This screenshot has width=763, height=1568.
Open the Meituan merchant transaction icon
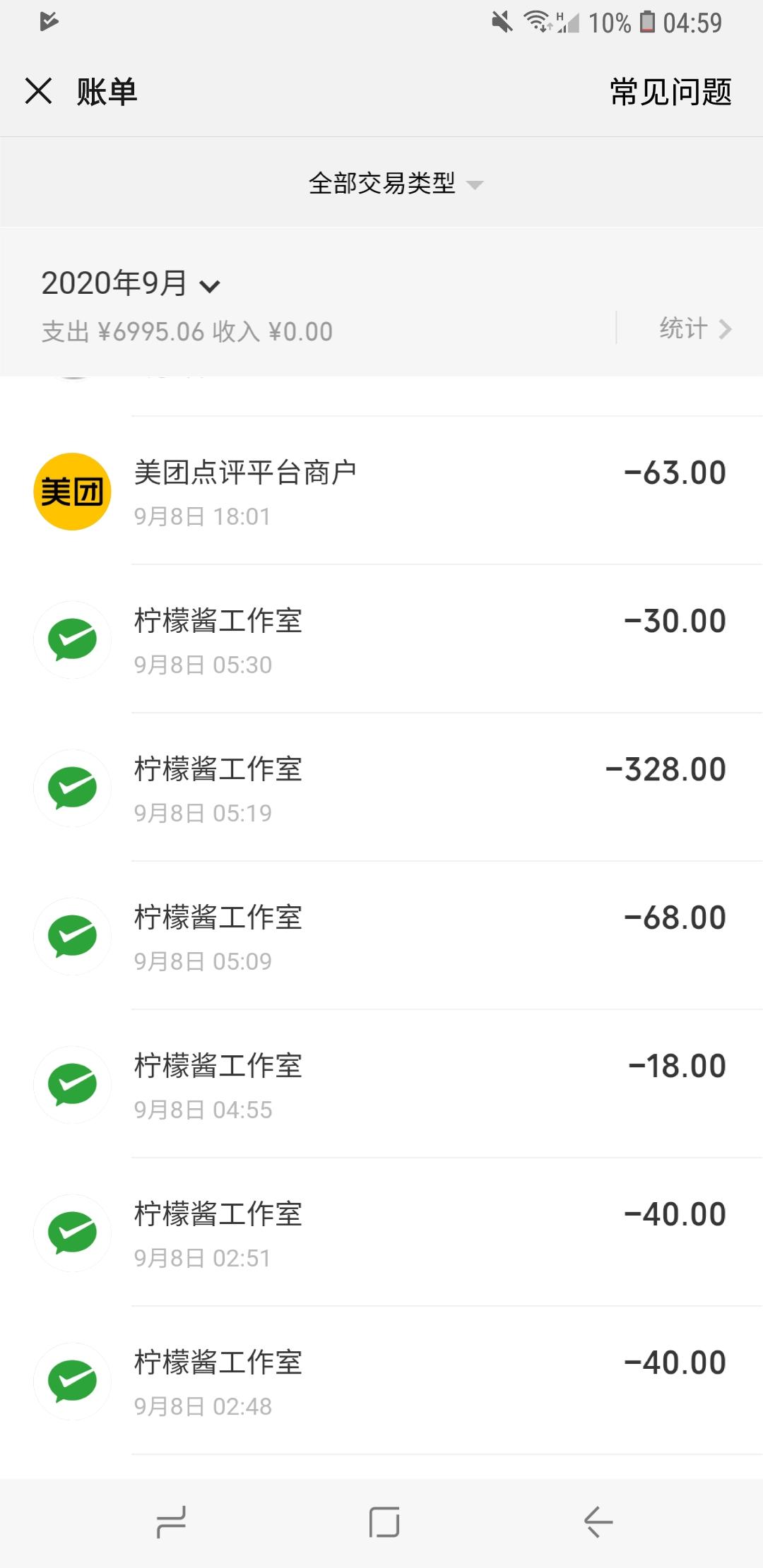71,491
